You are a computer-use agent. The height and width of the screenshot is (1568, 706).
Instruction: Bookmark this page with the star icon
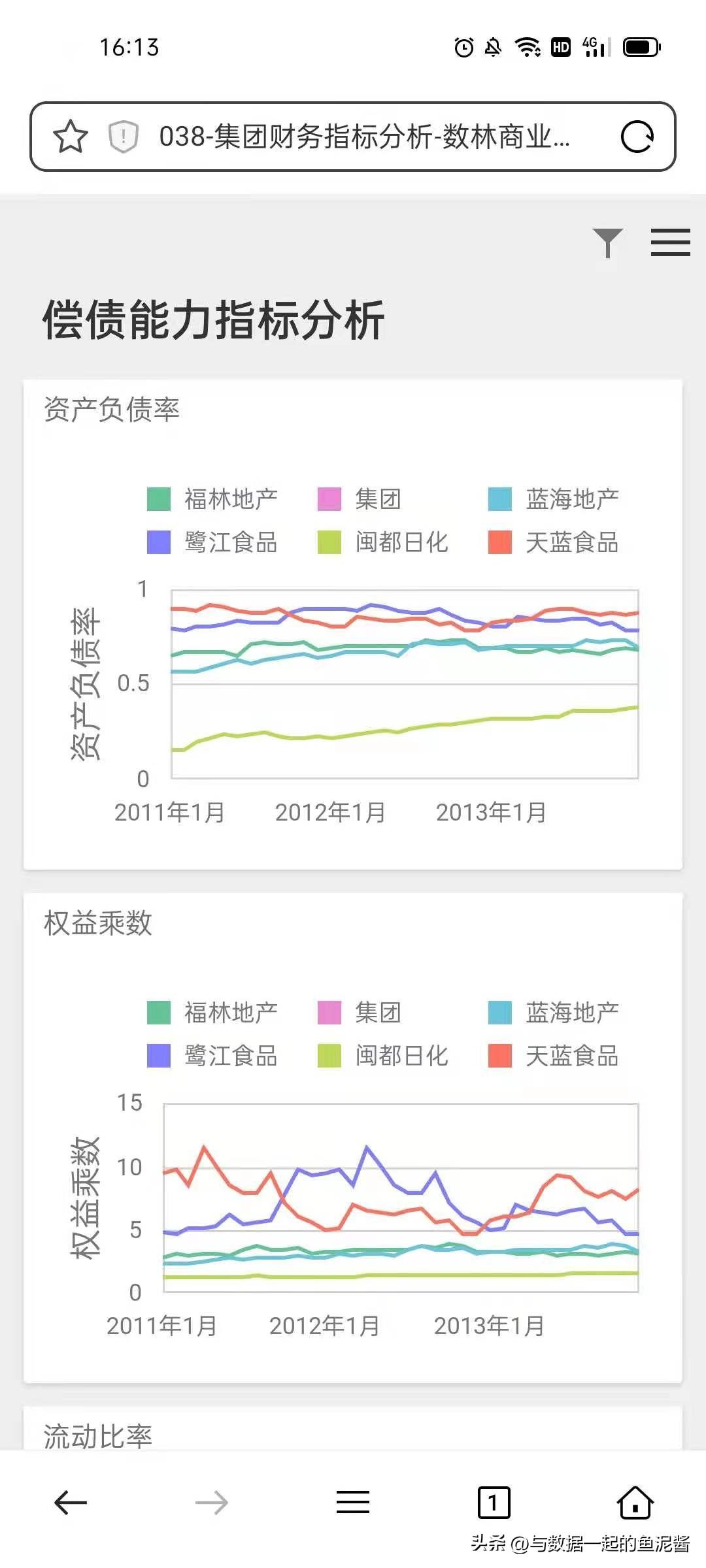pos(70,137)
